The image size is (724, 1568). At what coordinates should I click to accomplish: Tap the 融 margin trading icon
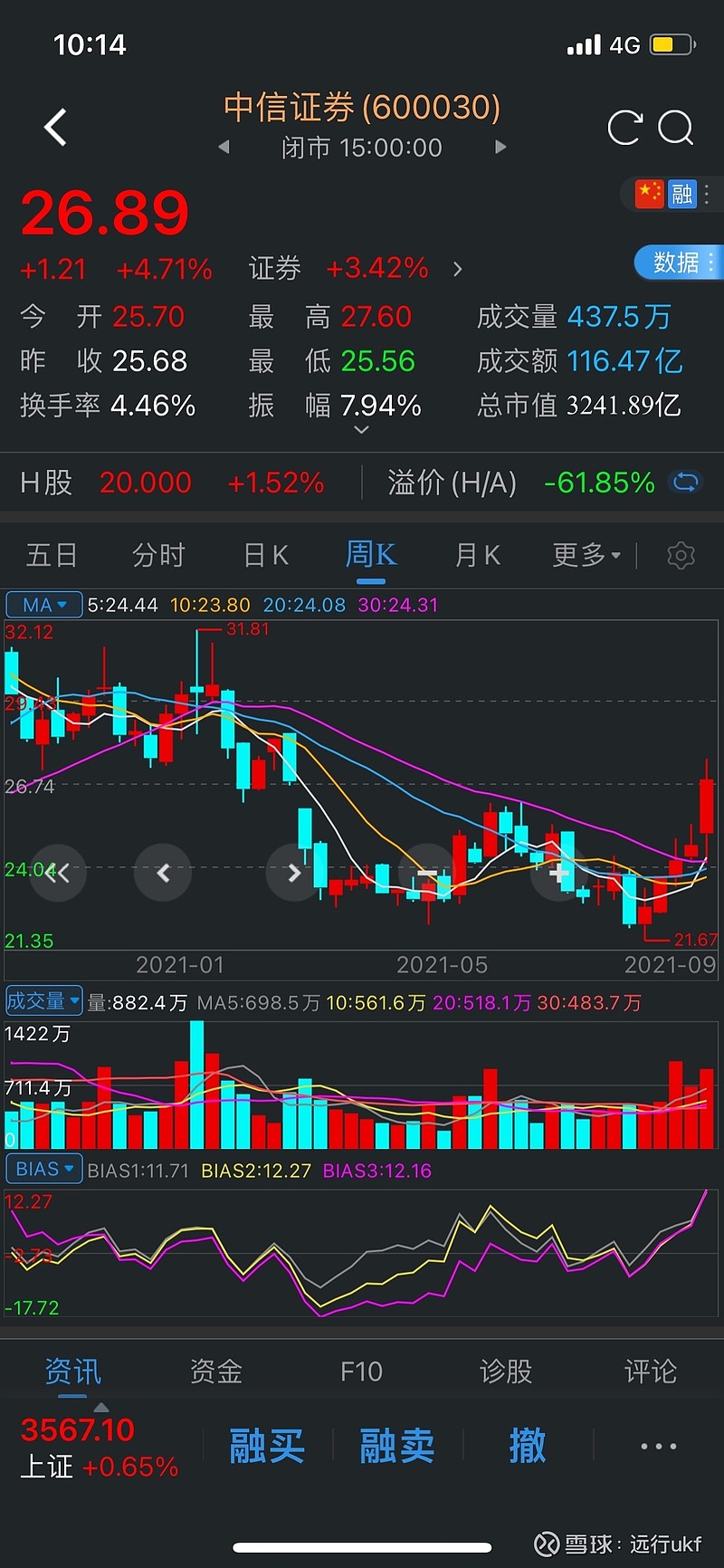pos(685,194)
